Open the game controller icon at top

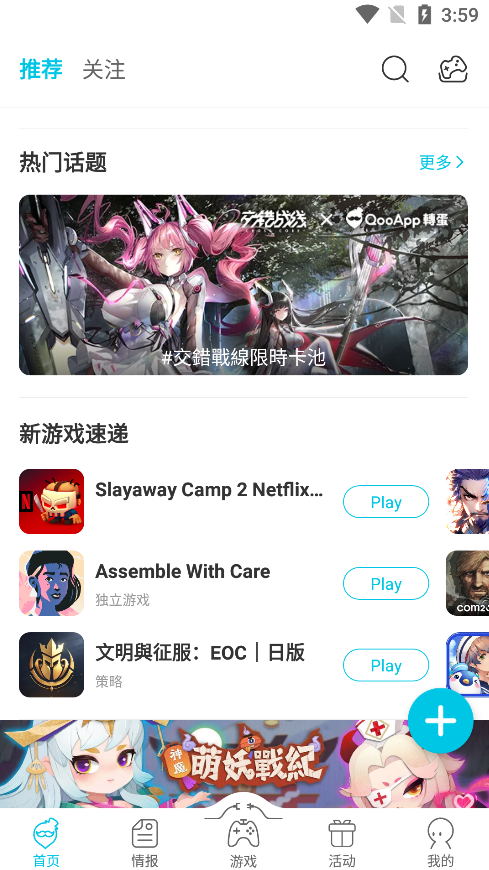click(x=453, y=70)
